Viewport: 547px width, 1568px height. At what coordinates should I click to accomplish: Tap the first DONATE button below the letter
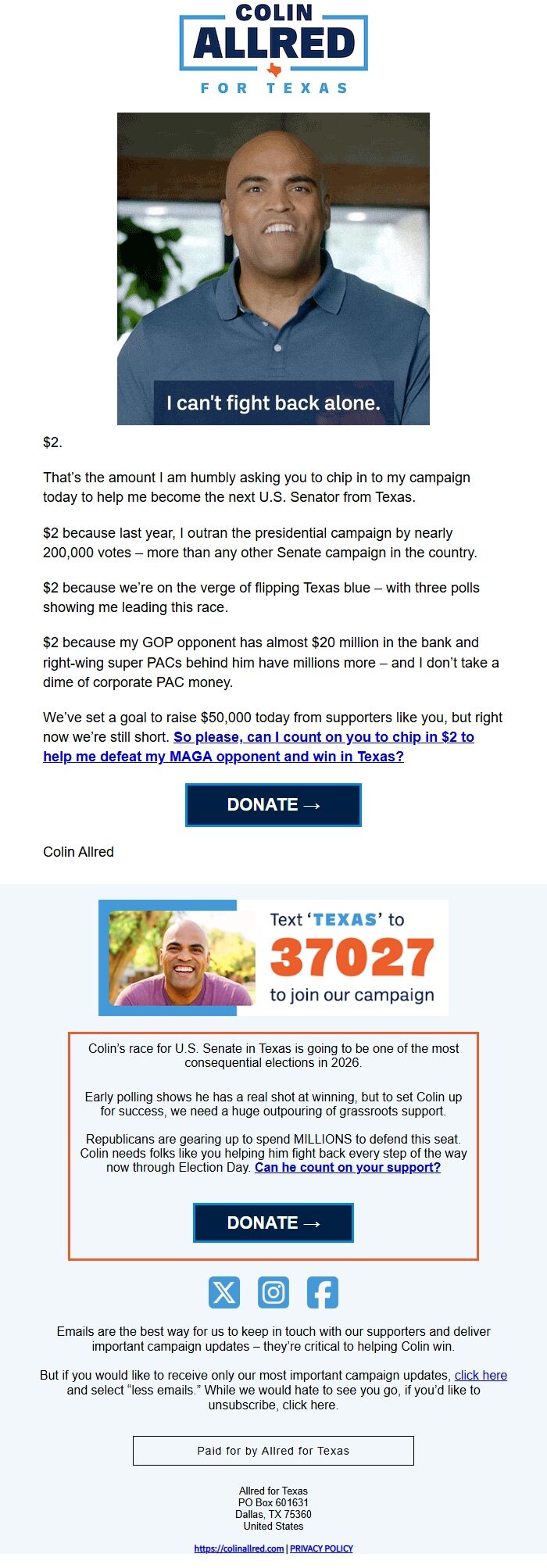(x=273, y=805)
